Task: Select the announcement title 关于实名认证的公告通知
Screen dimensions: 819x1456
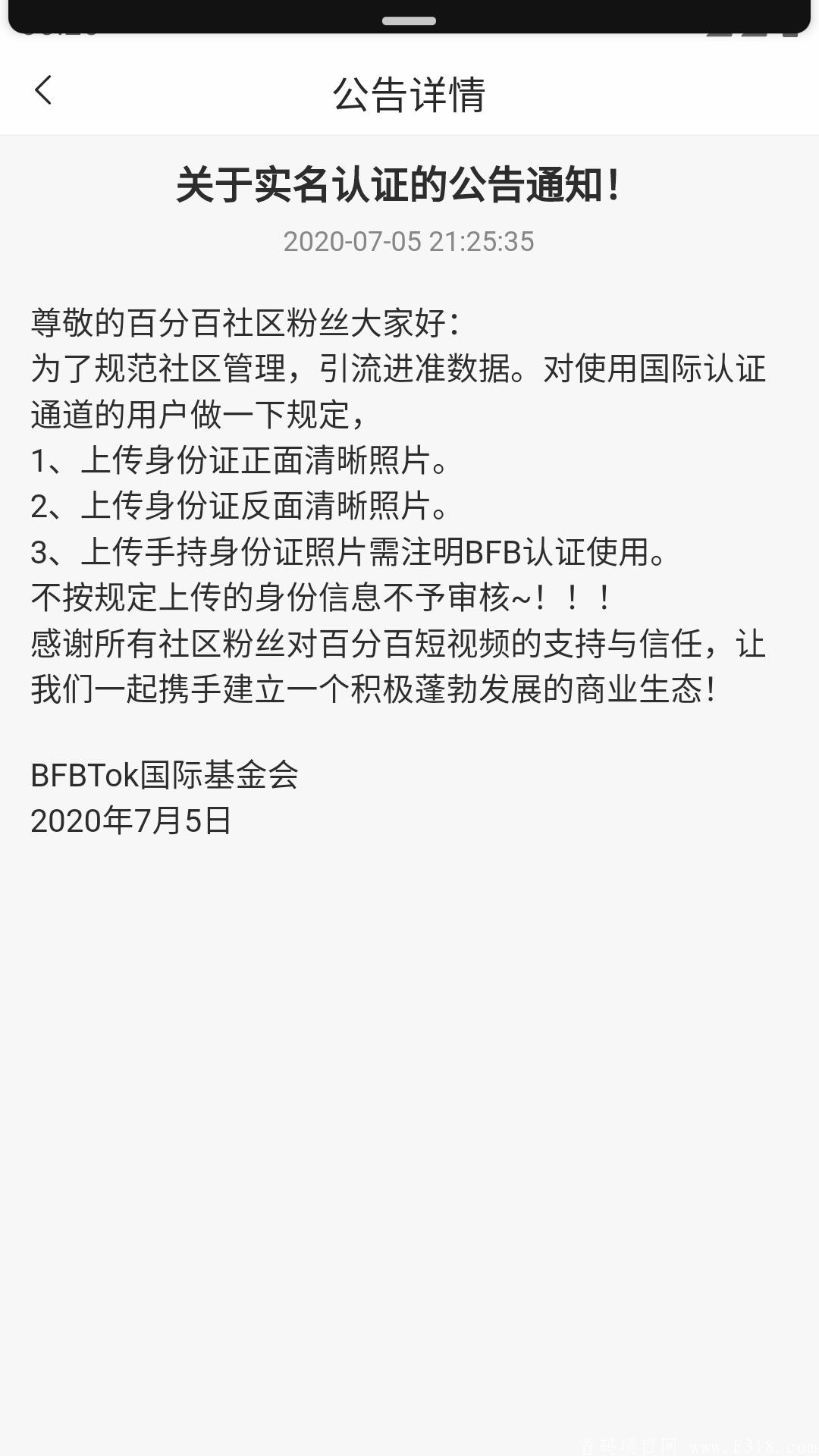Action: 400,184
